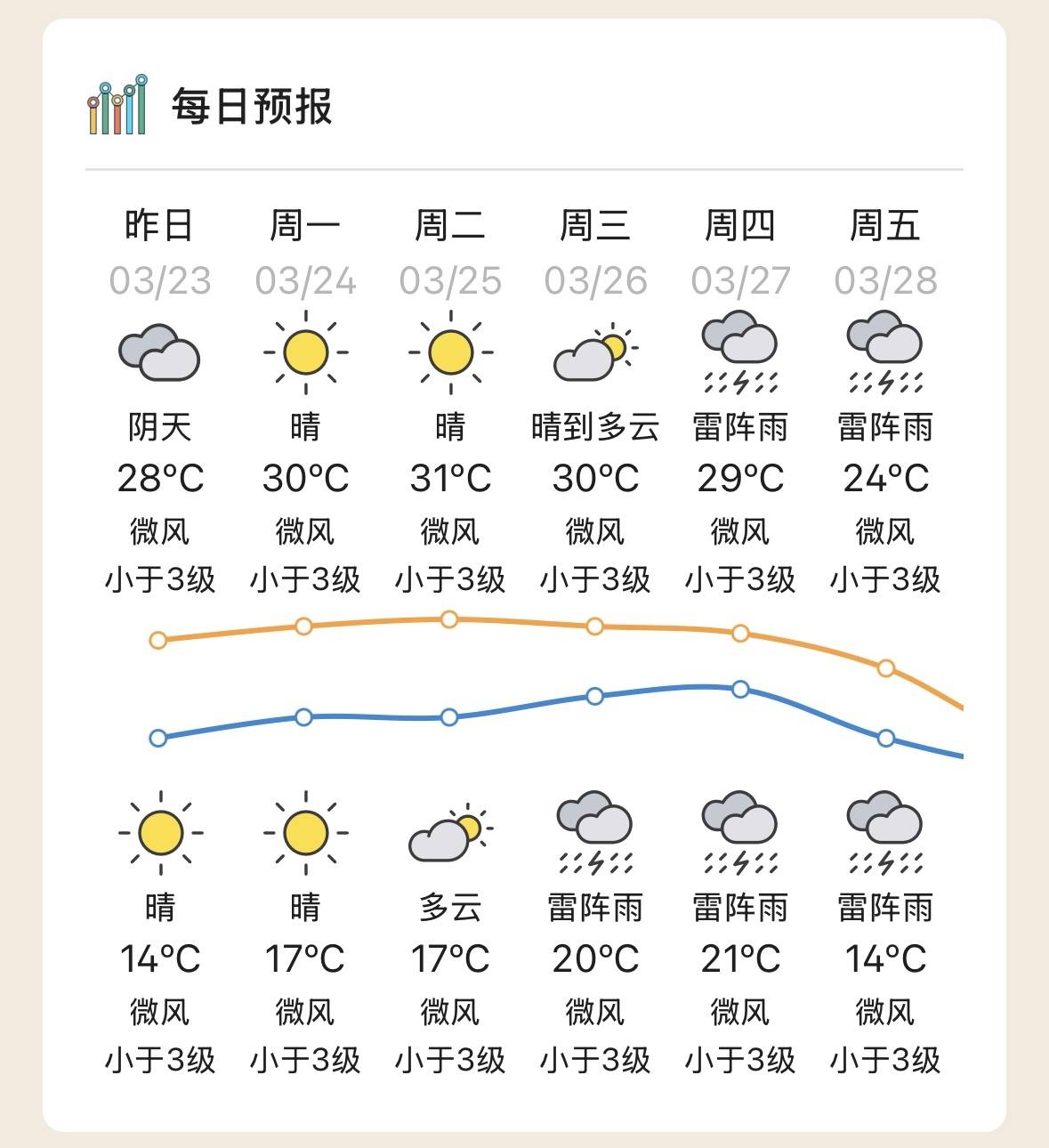Screen dimensions: 1049x1148
Task: Click the 31°C temperature for Tuesday
Action: tap(451, 477)
